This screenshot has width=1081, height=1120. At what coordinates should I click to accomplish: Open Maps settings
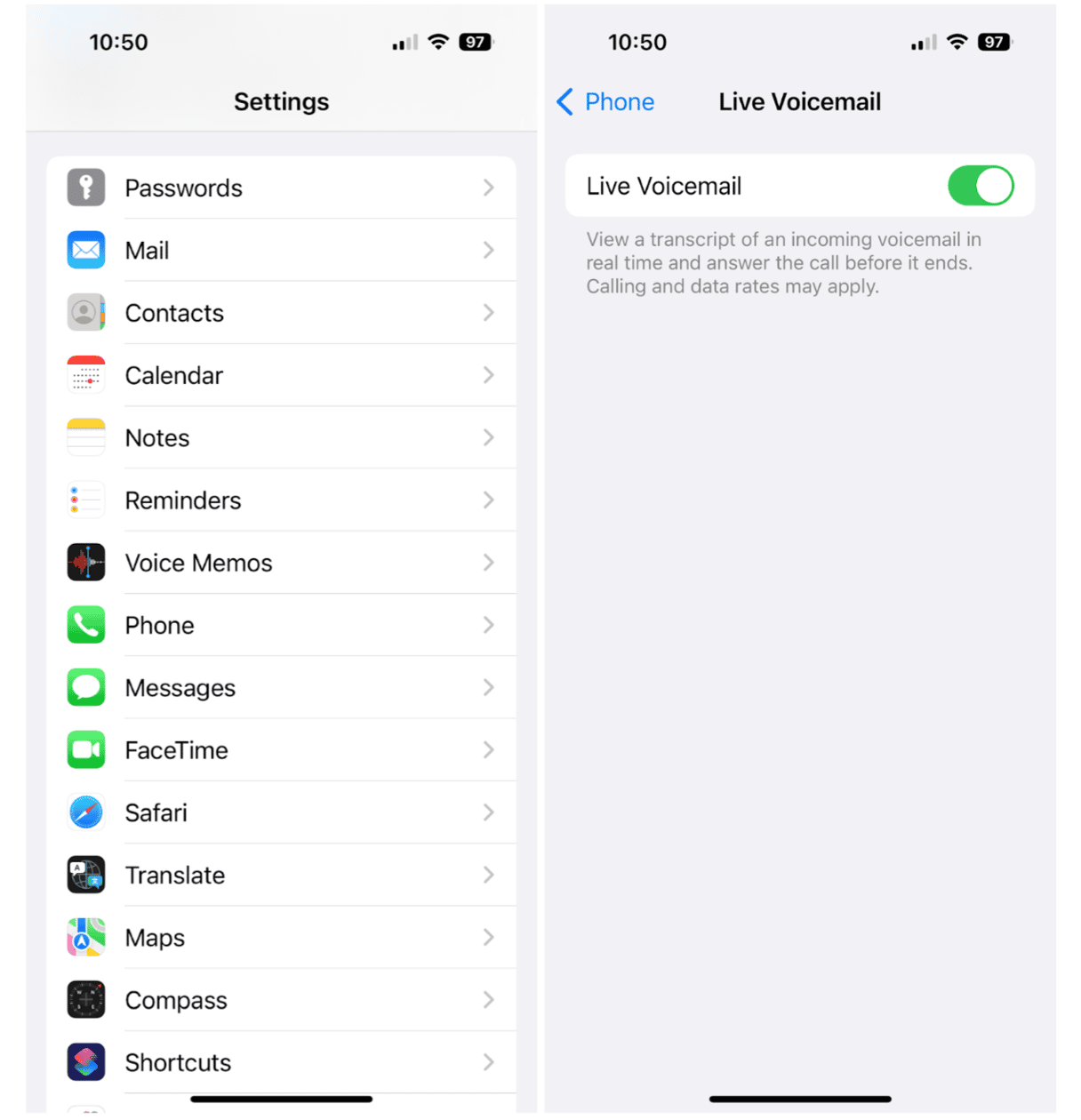tap(281, 938)
